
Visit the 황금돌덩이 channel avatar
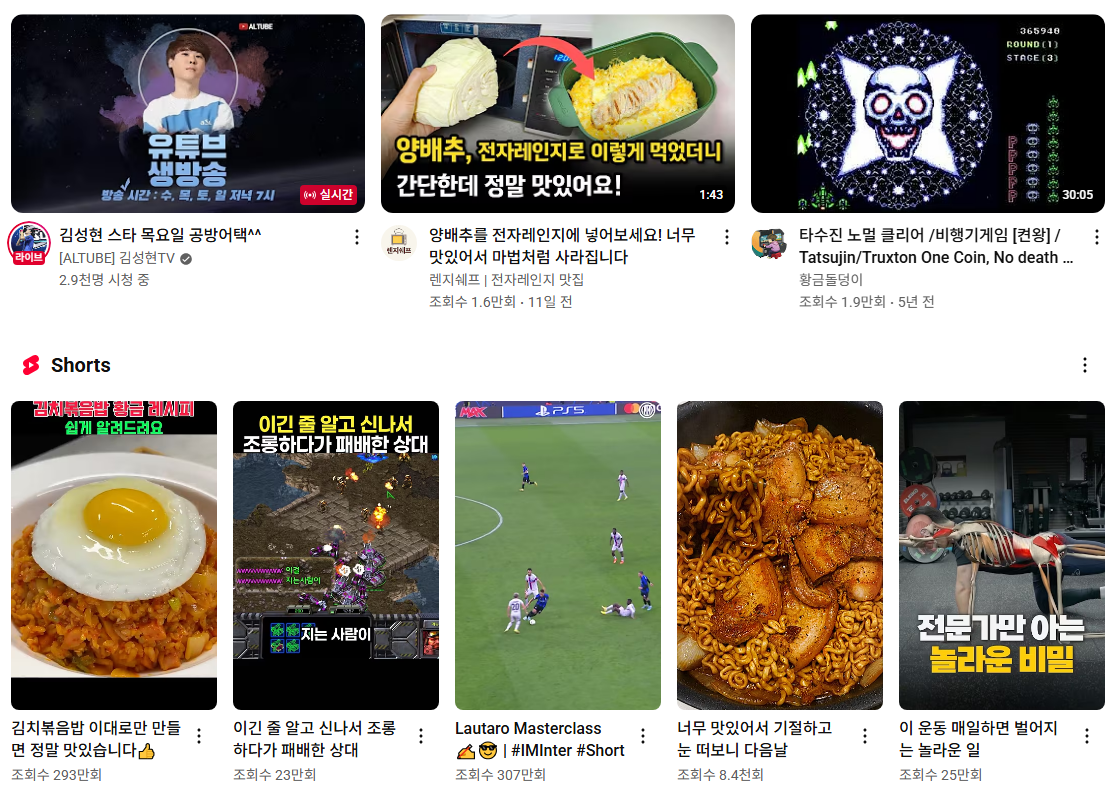769,243
